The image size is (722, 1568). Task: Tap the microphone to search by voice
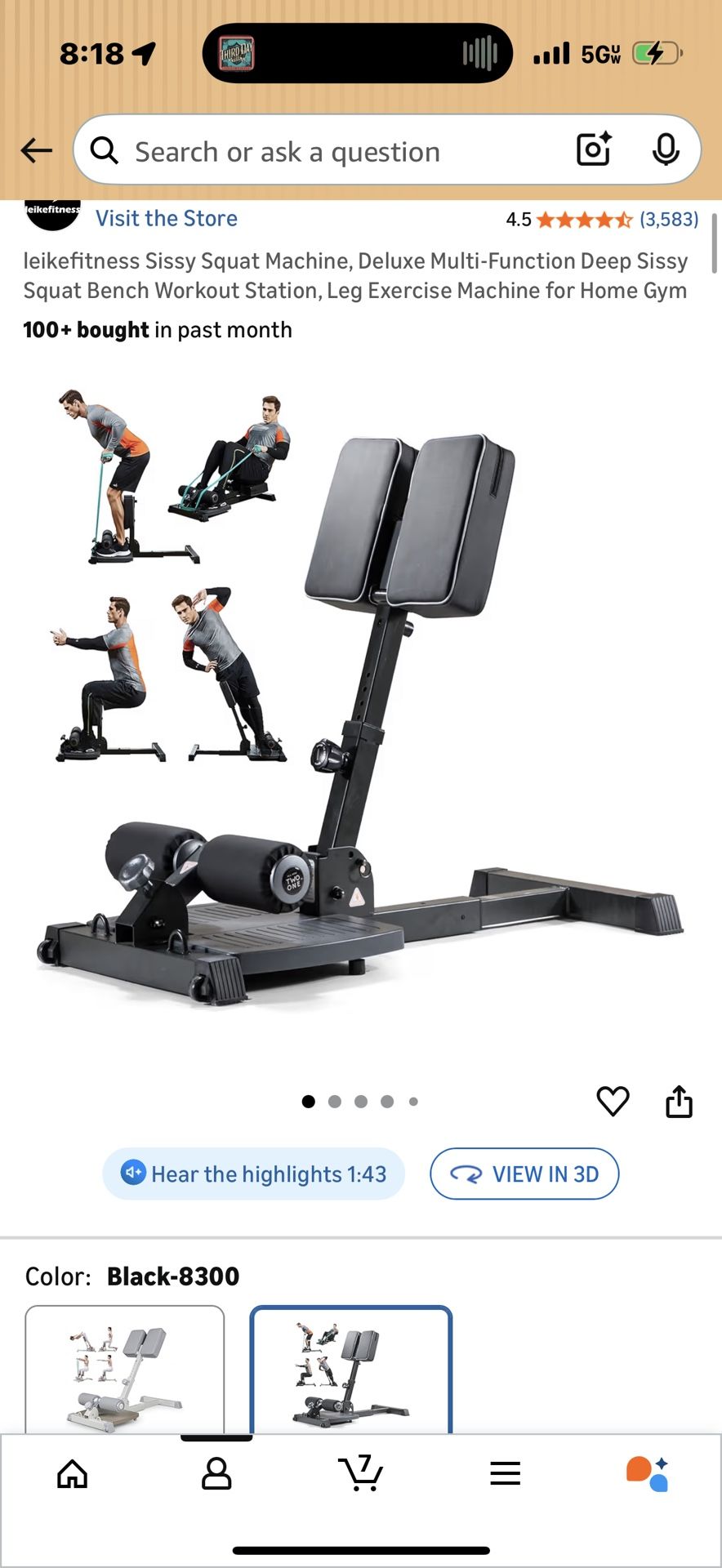[666, 149]
